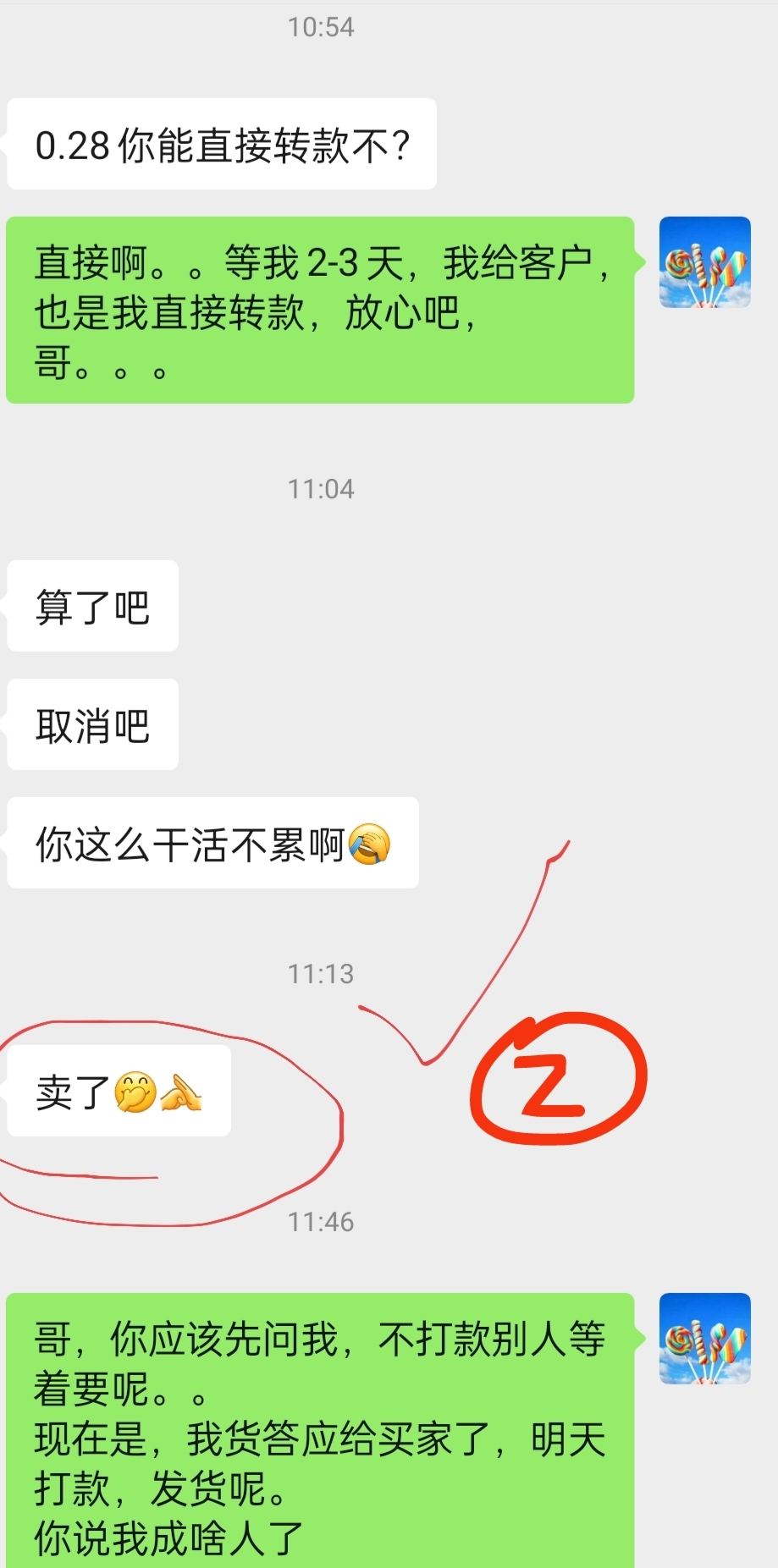Open the sender's avatar beside the 直接啊 message
Viewport: 778px width, 1568px height.
click(704, 262)
